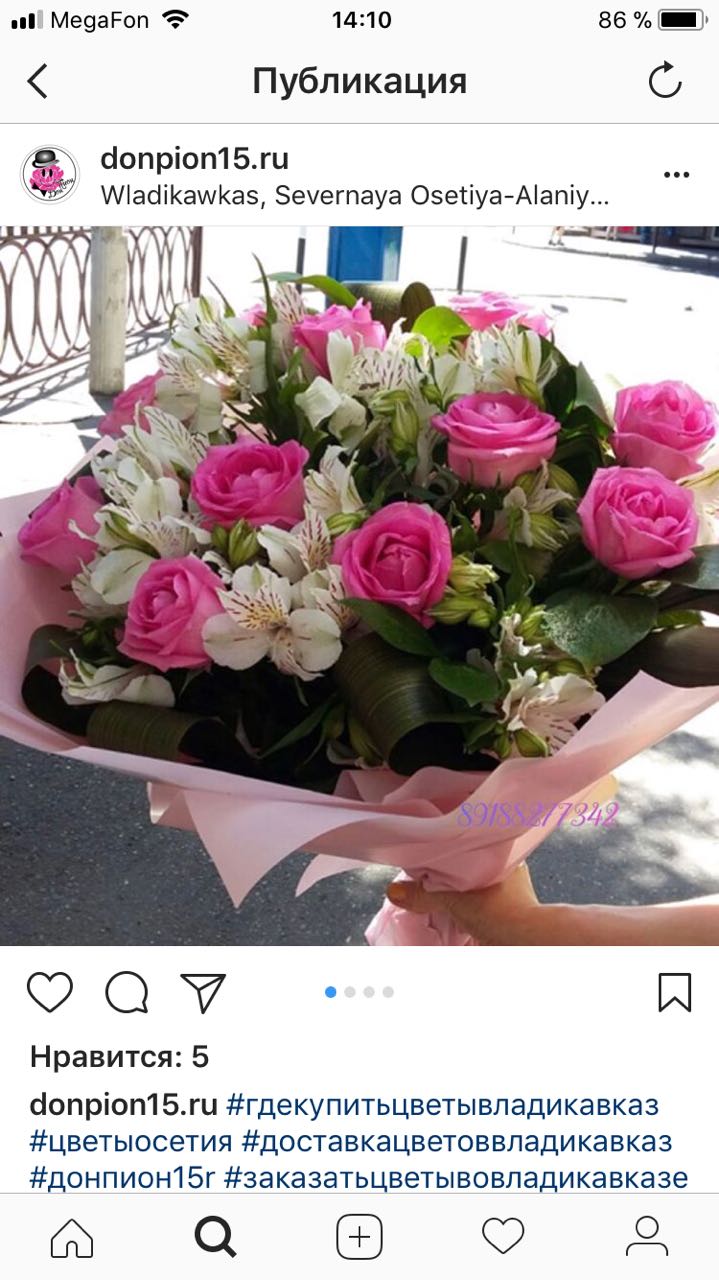Open the activity heart tab
This screenshot has height=1280, width=719.
pyautogui.click(x=503, y=1238)
